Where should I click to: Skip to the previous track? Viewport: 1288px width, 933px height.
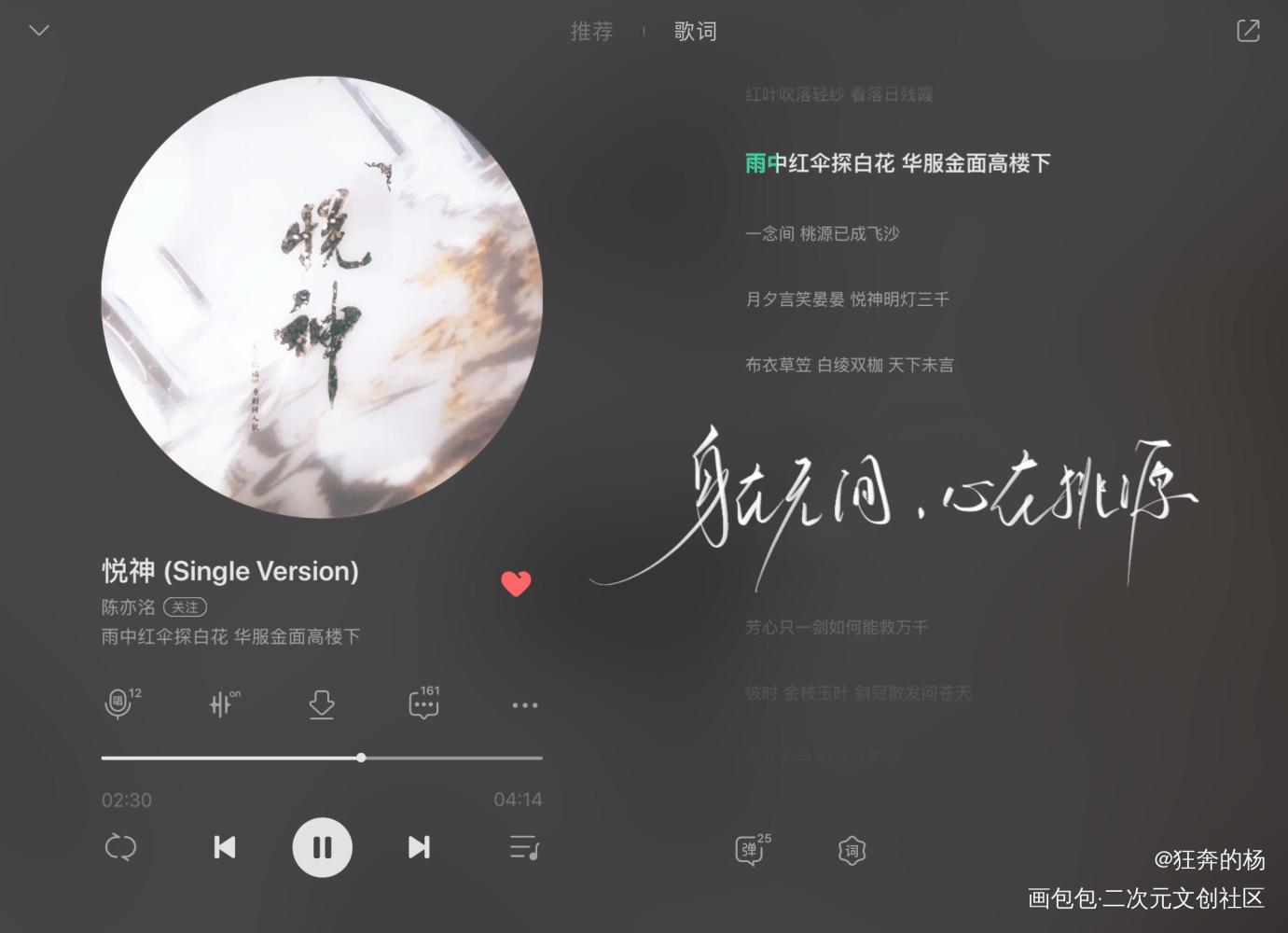225,847
